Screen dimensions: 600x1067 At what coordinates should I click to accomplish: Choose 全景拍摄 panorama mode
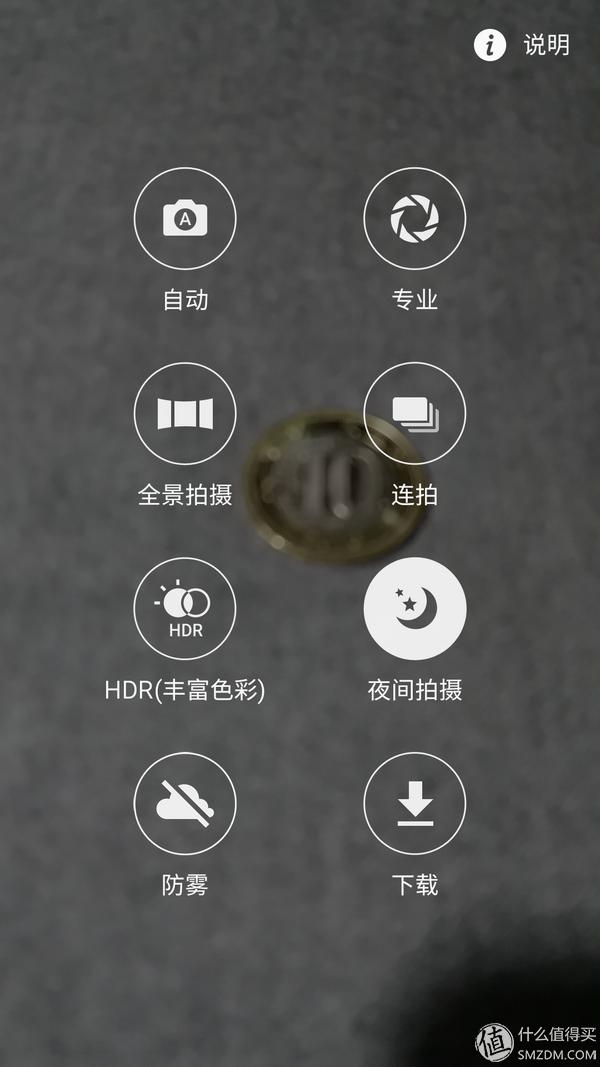click(185, 414)
